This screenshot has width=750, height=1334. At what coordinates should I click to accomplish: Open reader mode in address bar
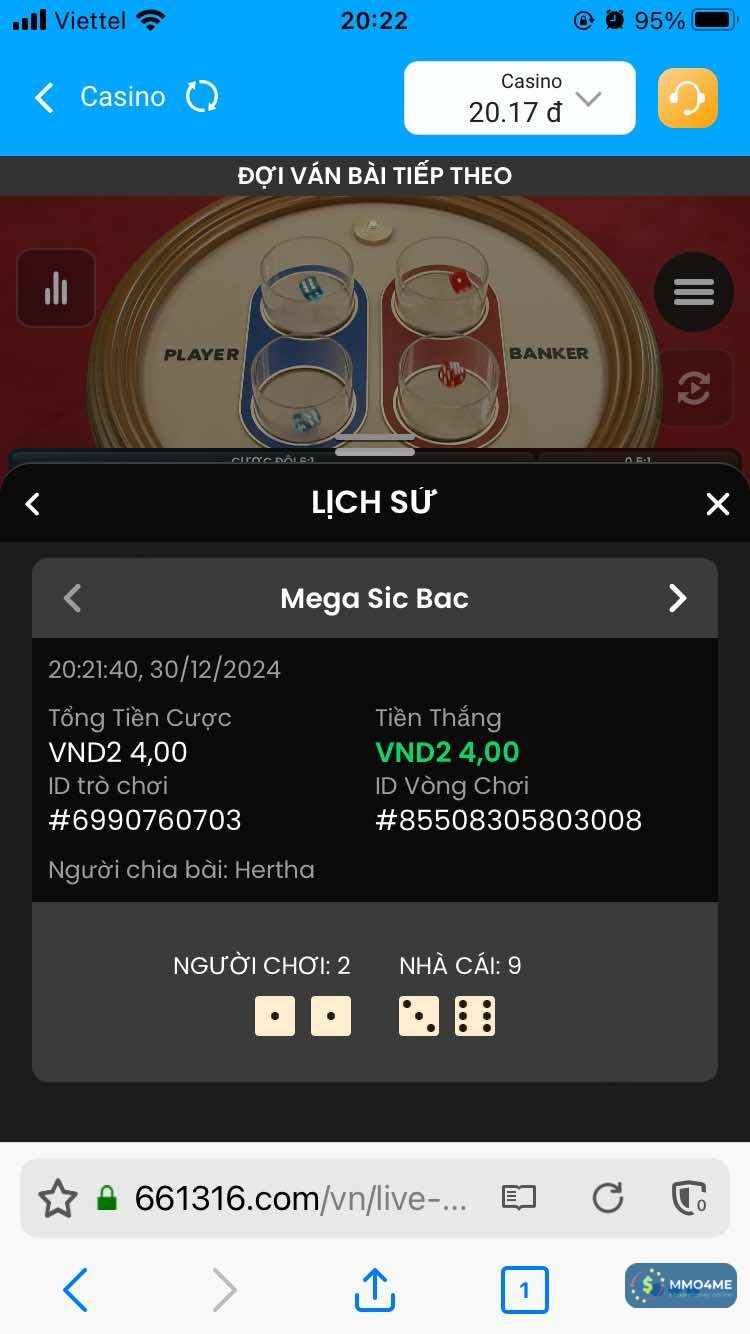519,1198
